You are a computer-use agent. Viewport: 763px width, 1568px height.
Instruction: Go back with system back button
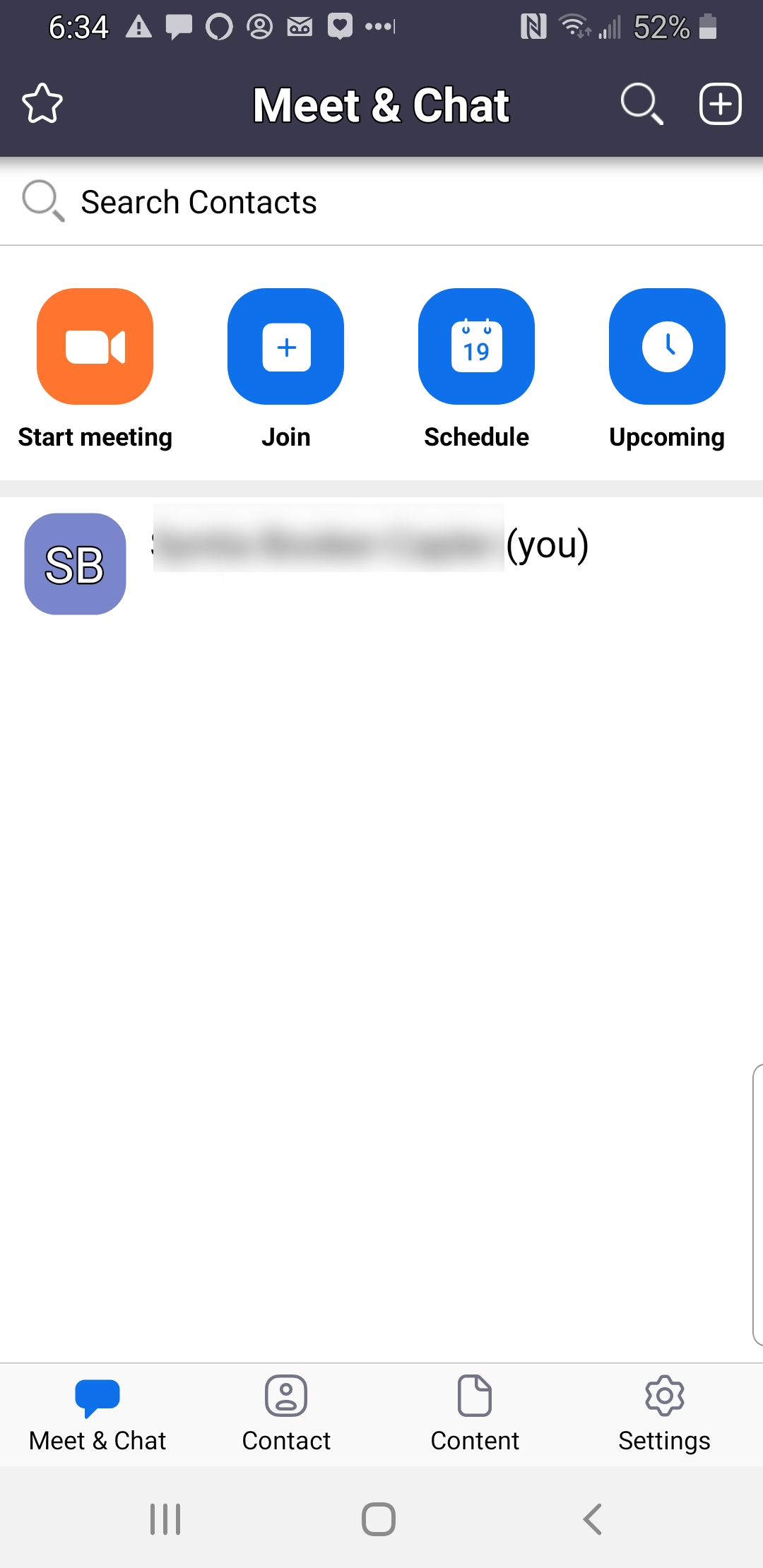point(592,1519)
